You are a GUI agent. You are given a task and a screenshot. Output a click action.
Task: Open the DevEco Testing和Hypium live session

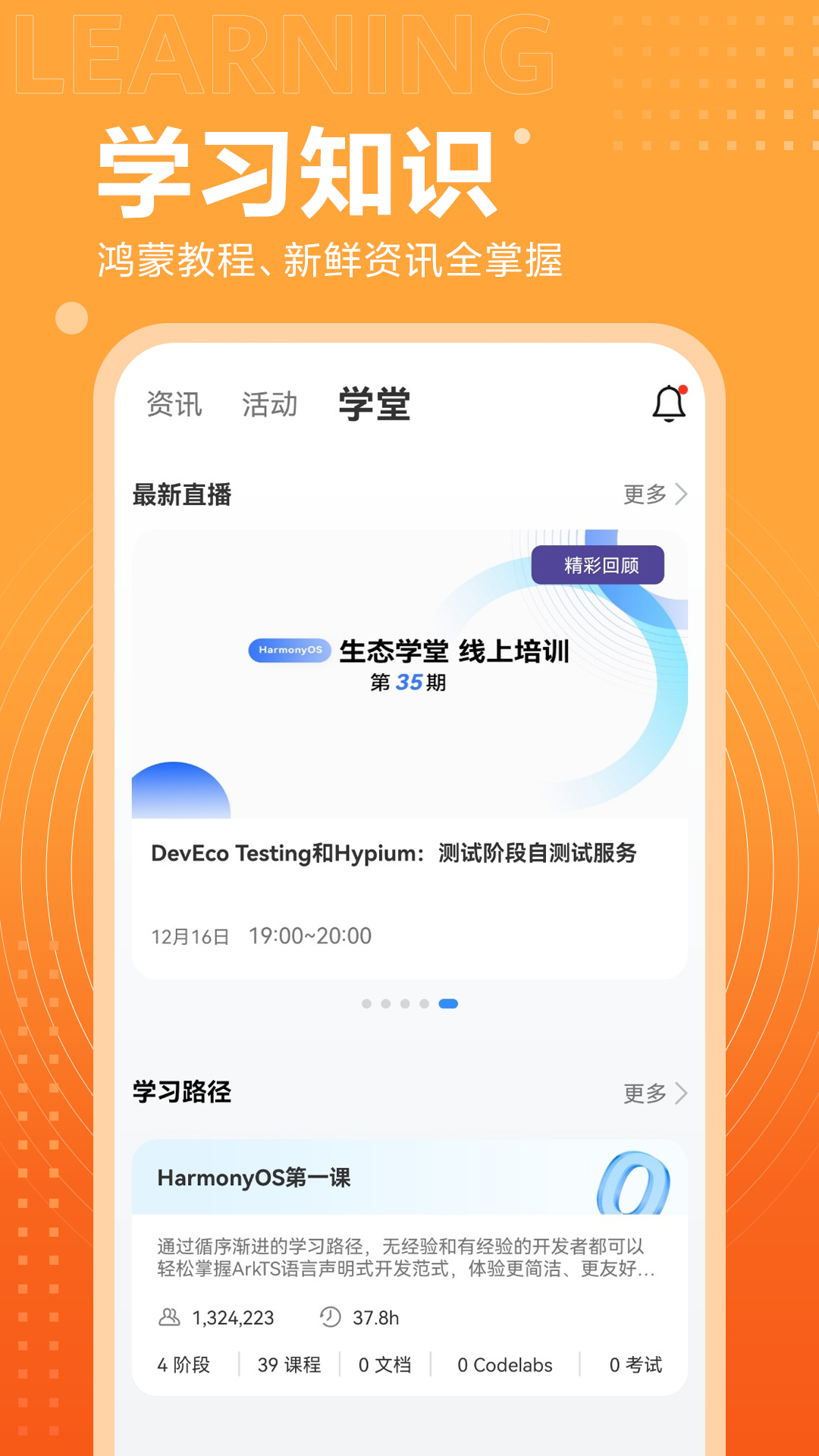tap(394, 854)
